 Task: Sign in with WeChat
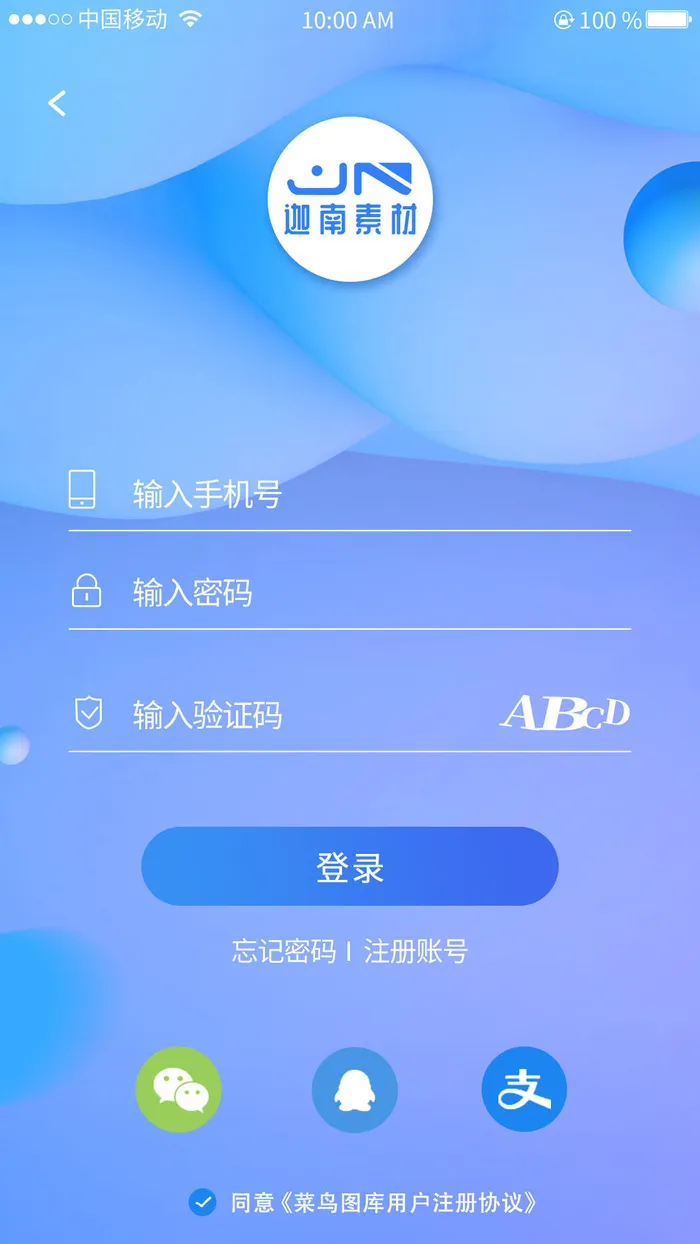click(x=178, y=1090)
